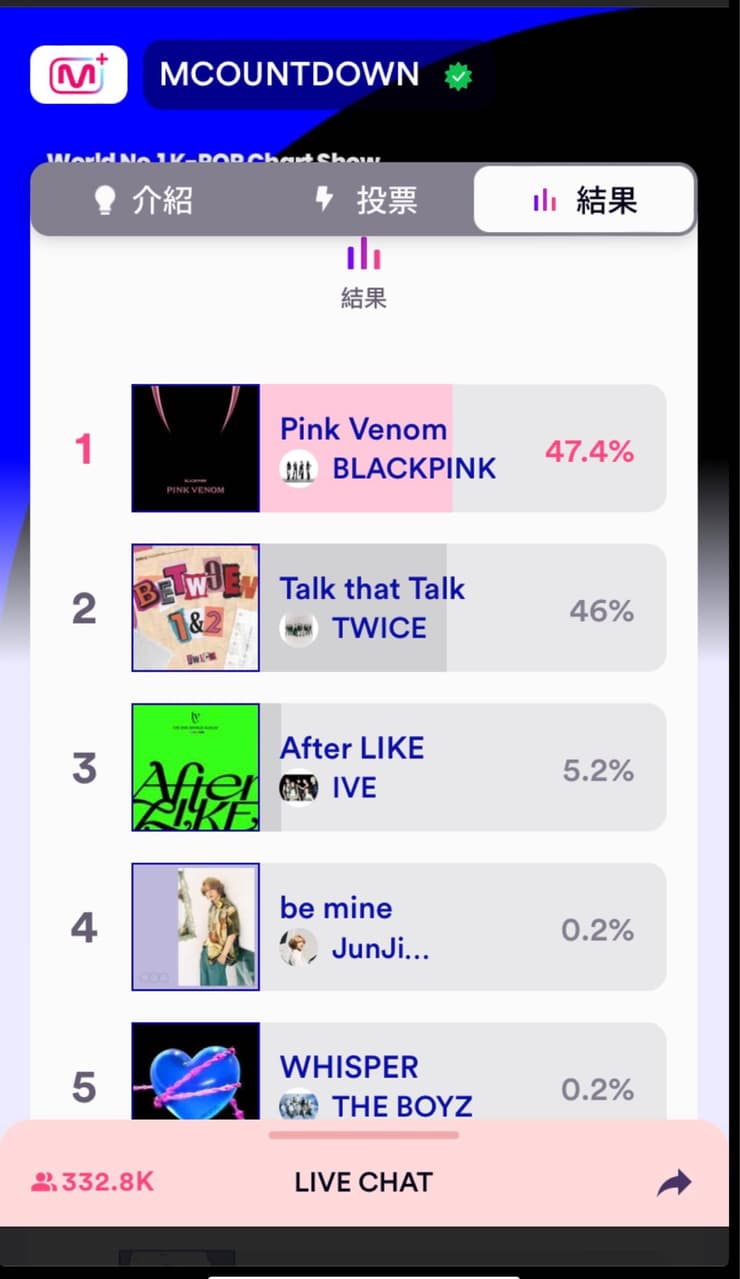Open LIVE CHAT
This screenshot has width=740, height=1279.
tap(363, 1182)
